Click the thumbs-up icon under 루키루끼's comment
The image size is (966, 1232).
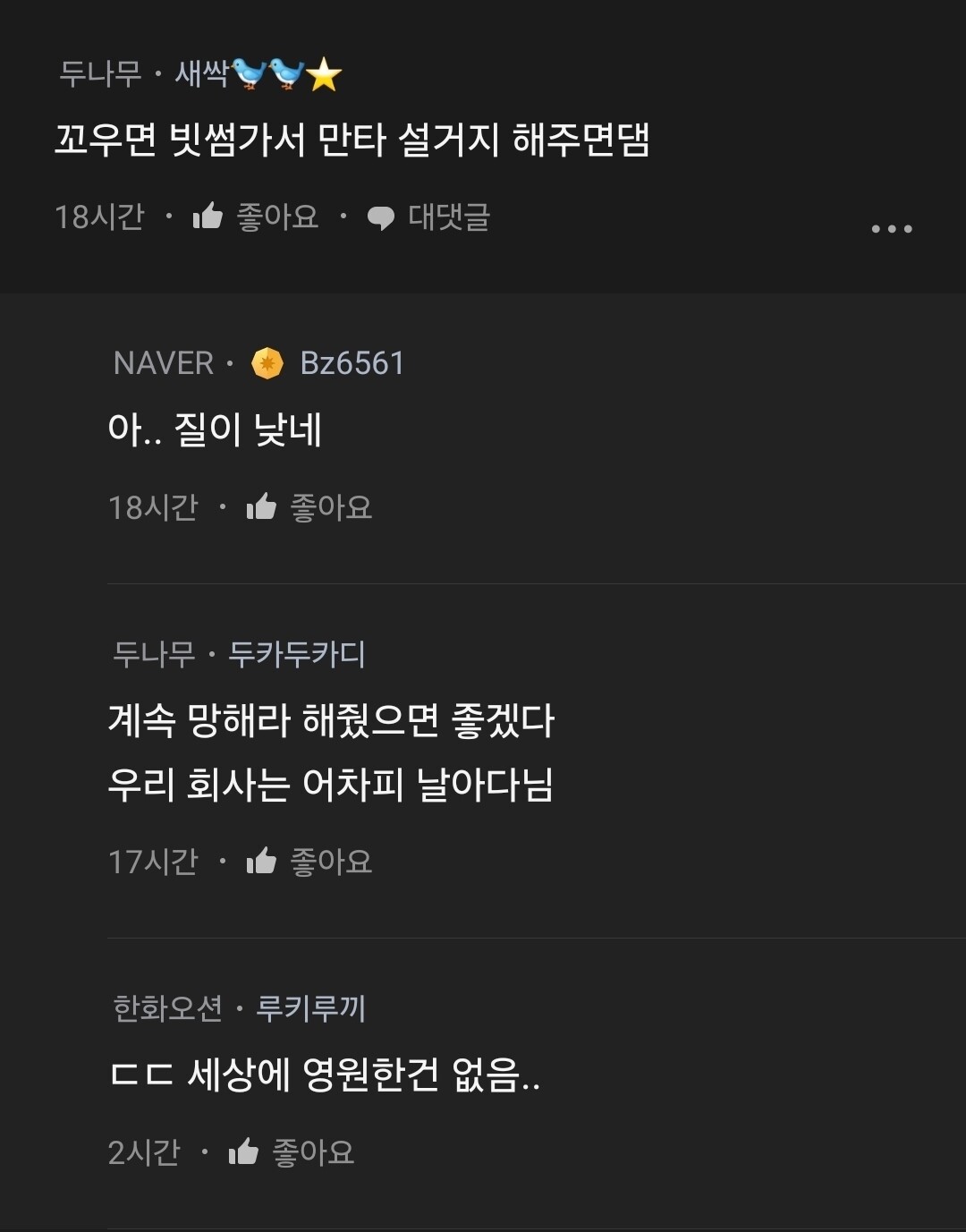coord(243,1152)
